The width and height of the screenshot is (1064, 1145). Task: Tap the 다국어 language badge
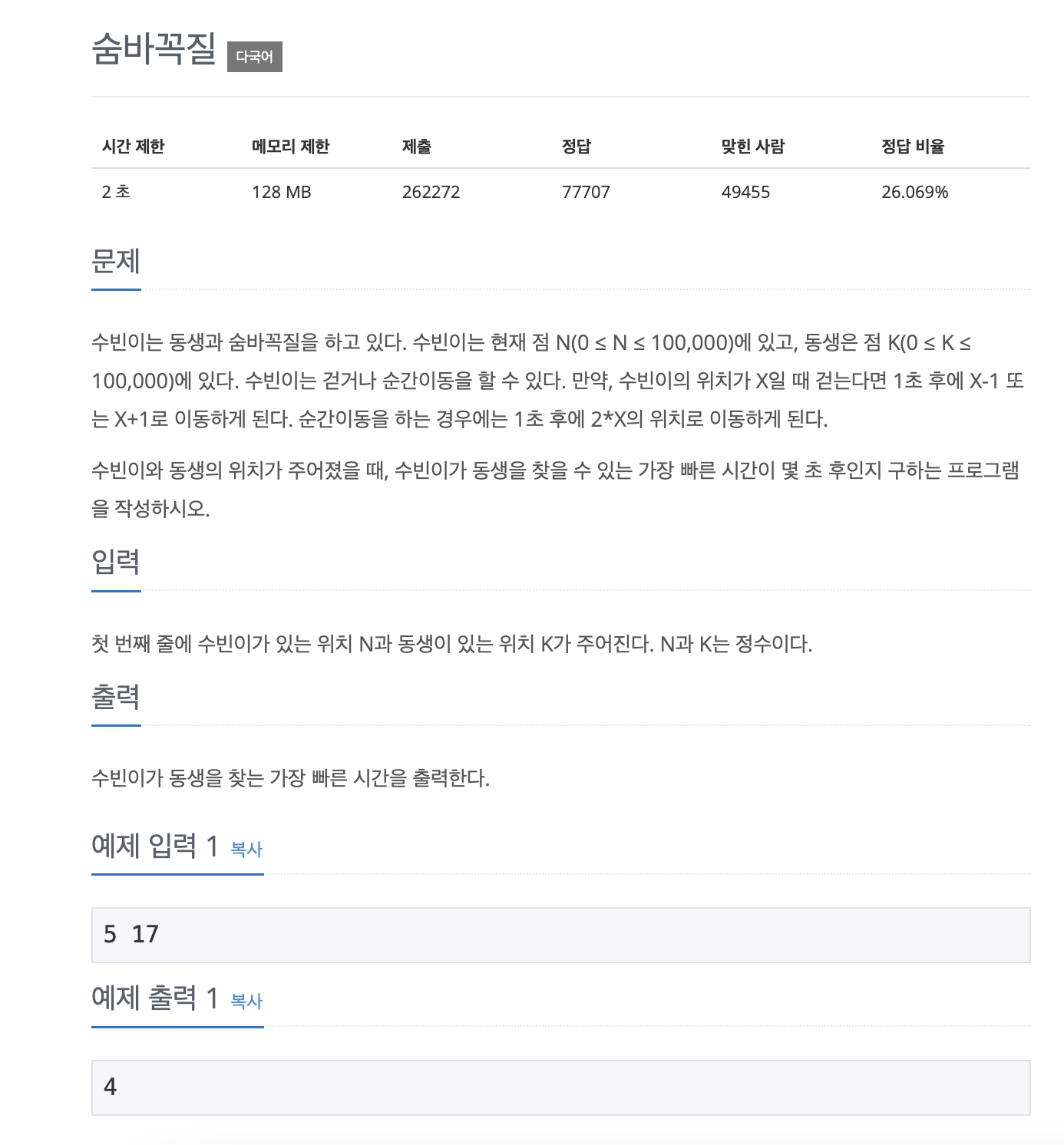click(254, 57)
